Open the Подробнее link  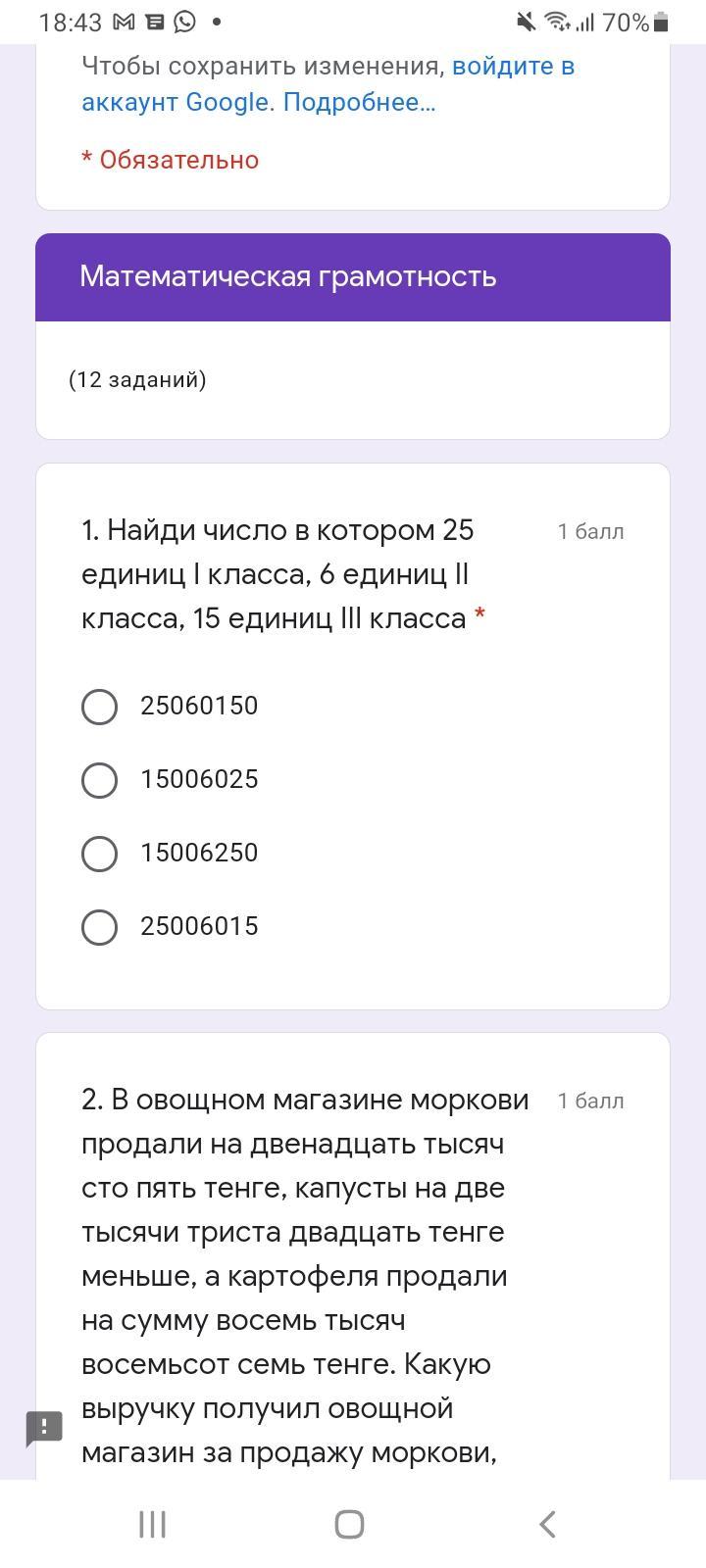pos(359,102)
